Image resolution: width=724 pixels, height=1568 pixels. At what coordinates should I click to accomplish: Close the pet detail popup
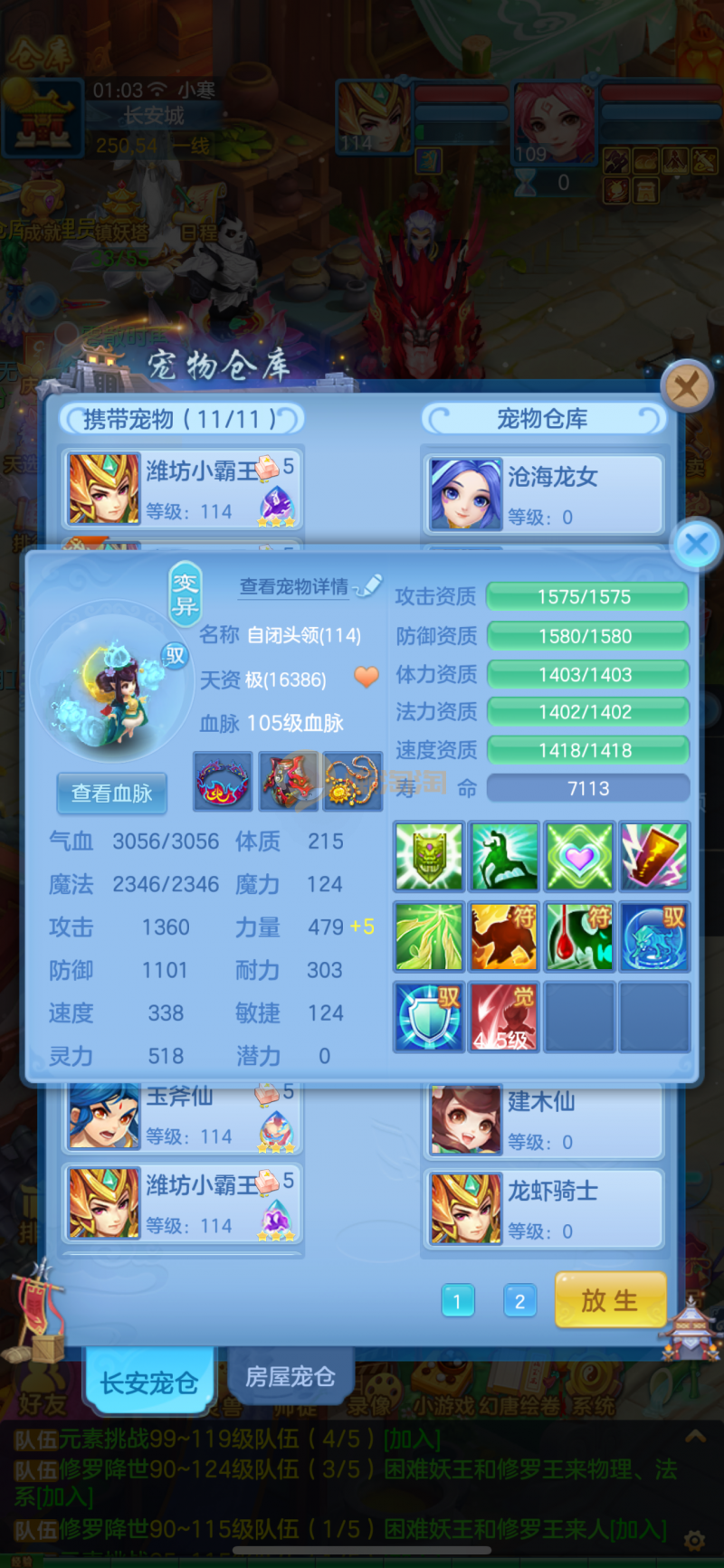[x=696, y=545]
